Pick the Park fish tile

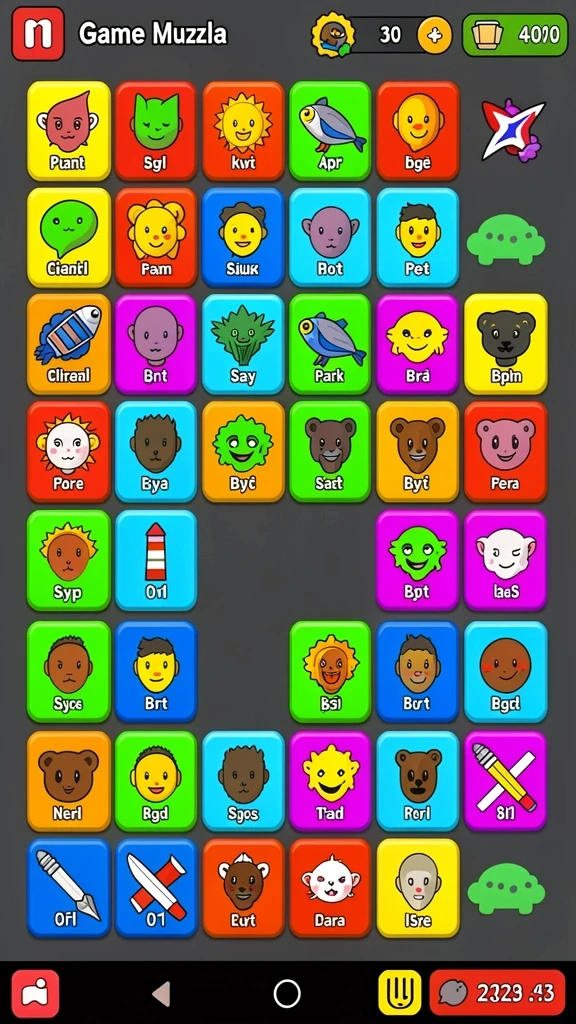[x=330, y=344]
